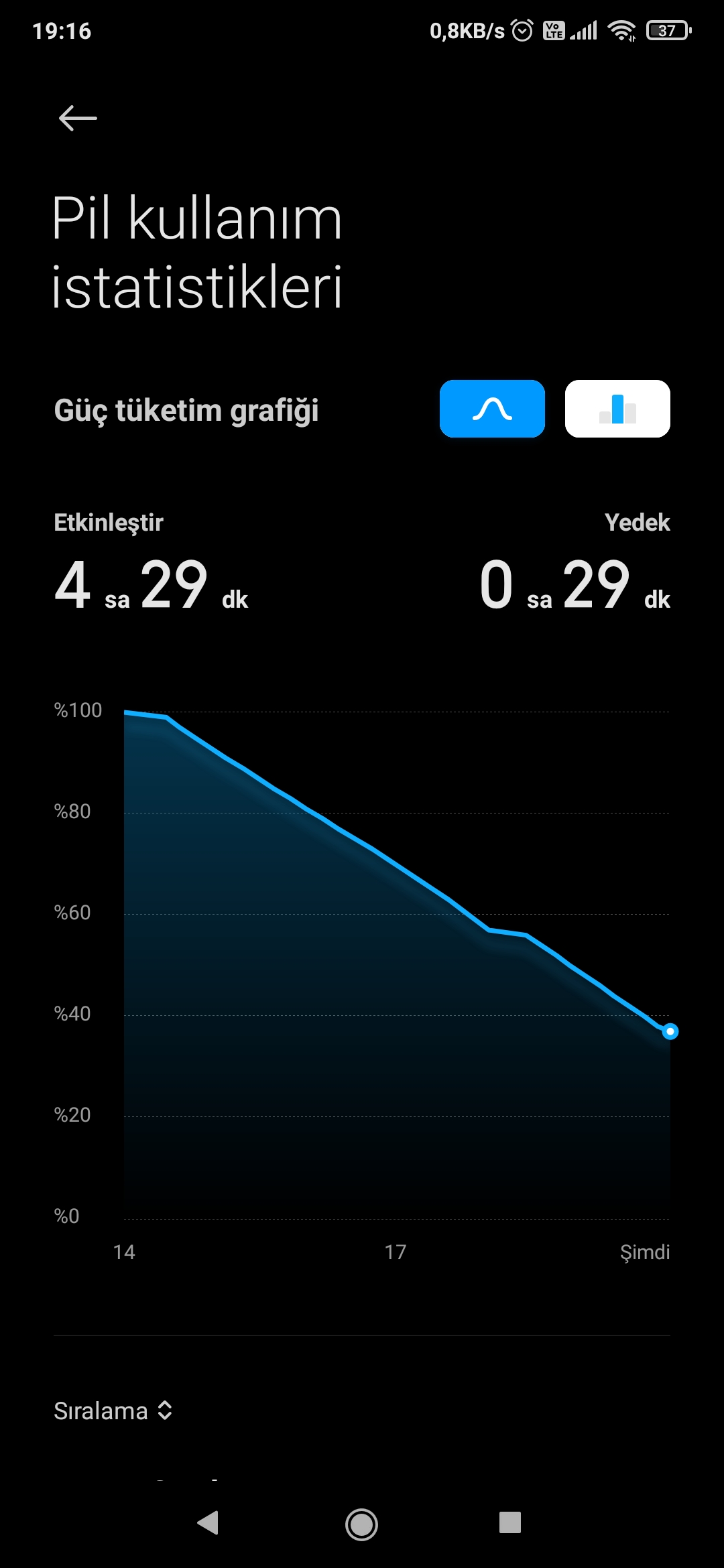The height and width of the screenshot is (1568, 724).
Task: Go back using the top arrow
Action: click(78, 119)
